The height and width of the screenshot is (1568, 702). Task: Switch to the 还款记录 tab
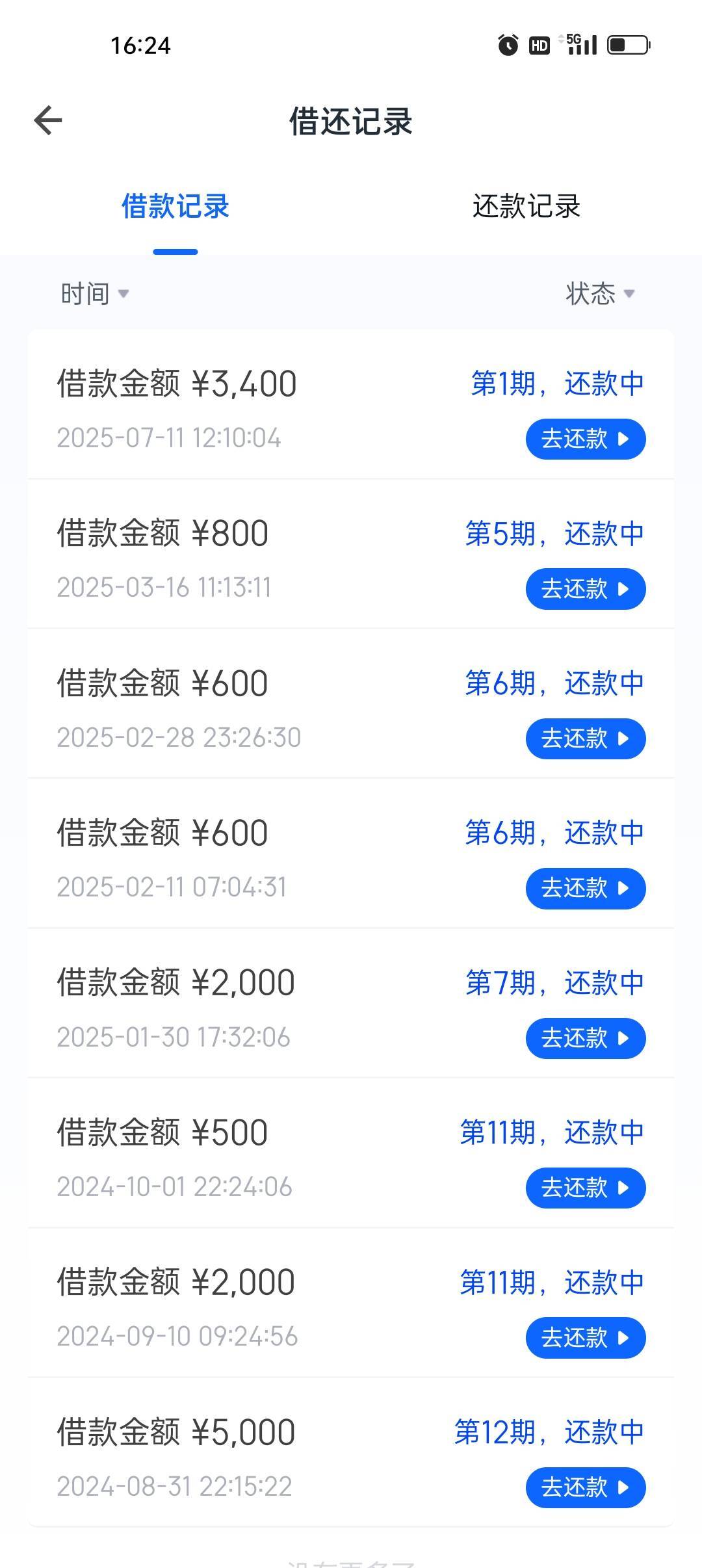pos(526,207)
